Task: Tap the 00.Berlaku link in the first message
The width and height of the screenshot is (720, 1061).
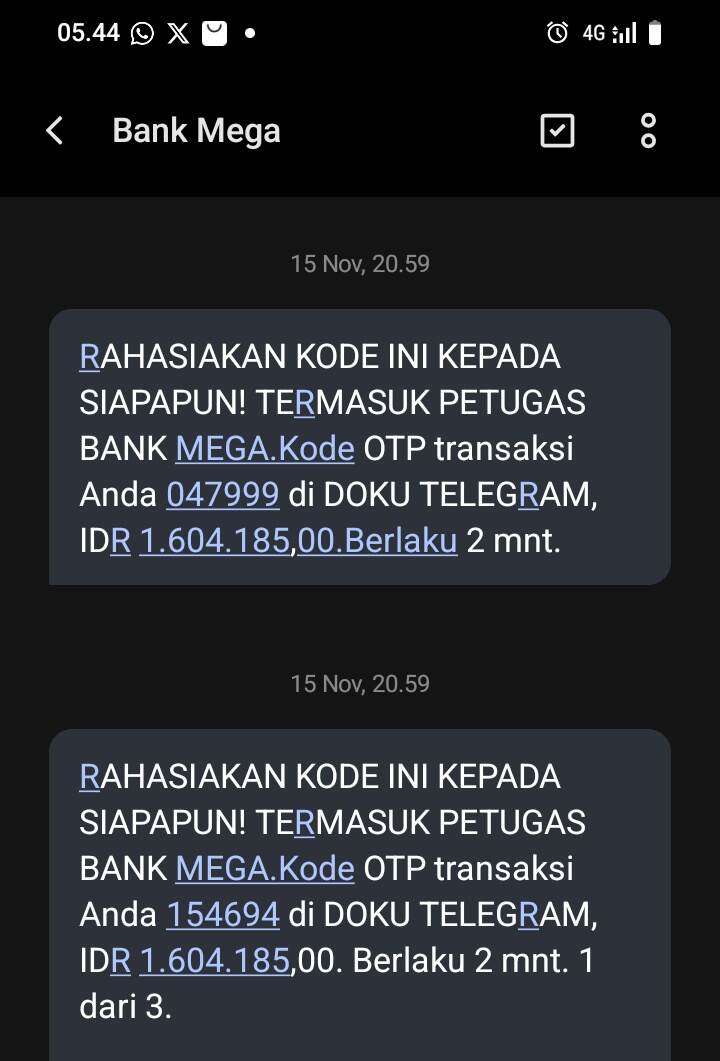Action: tap(377, 541)
